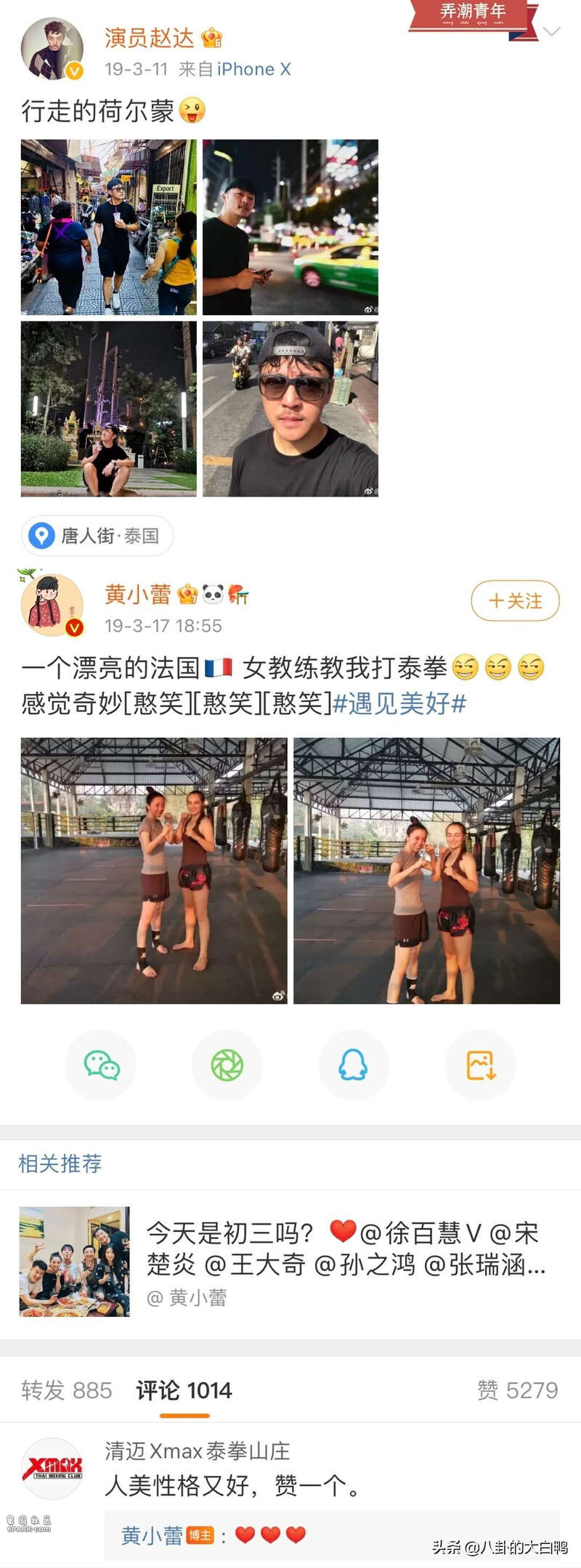Expand the dropdown arrow on 演员赵达's post
Viewport: 581px width, 1568px height.
tap(551, 31)
